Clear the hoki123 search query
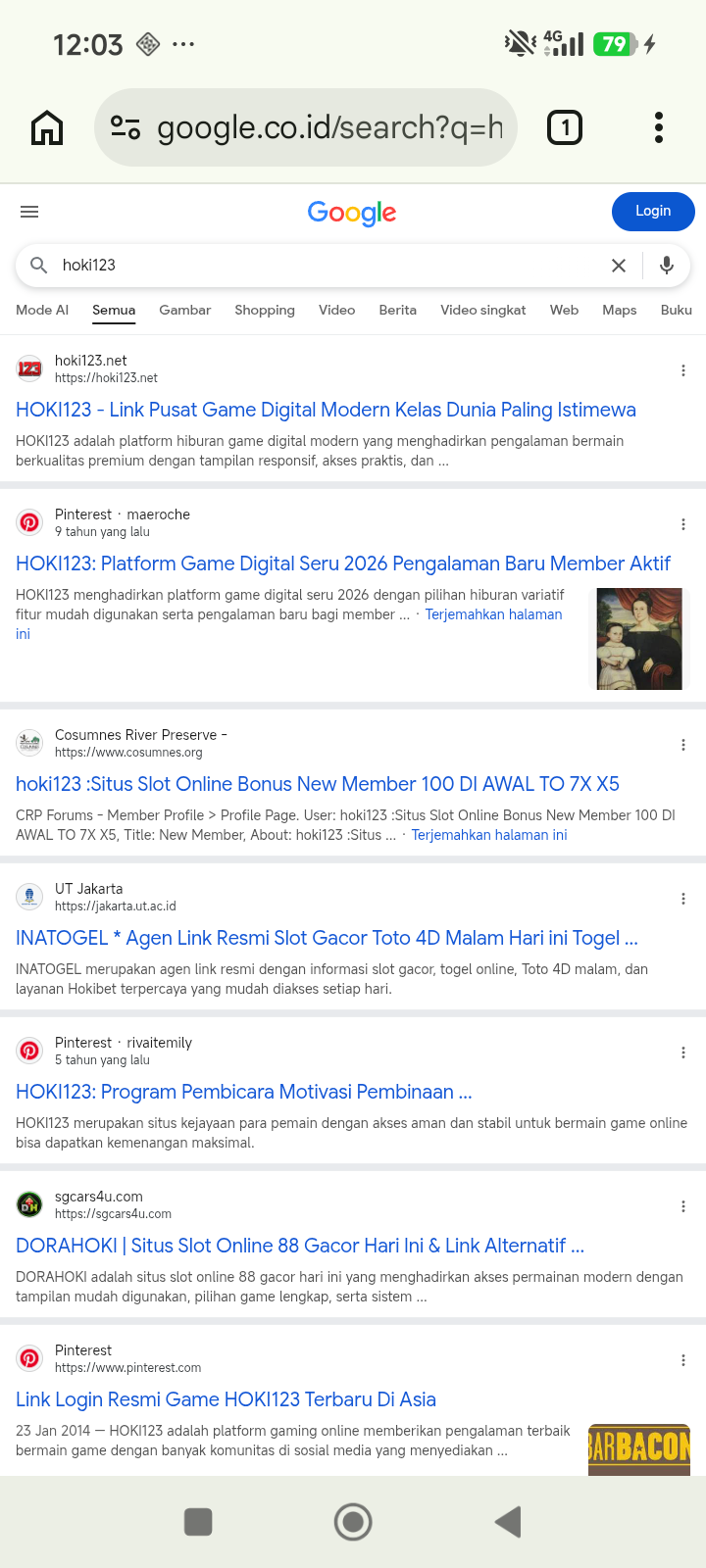The height and width of the screenshot is (1568, 706). pos(619,266)
